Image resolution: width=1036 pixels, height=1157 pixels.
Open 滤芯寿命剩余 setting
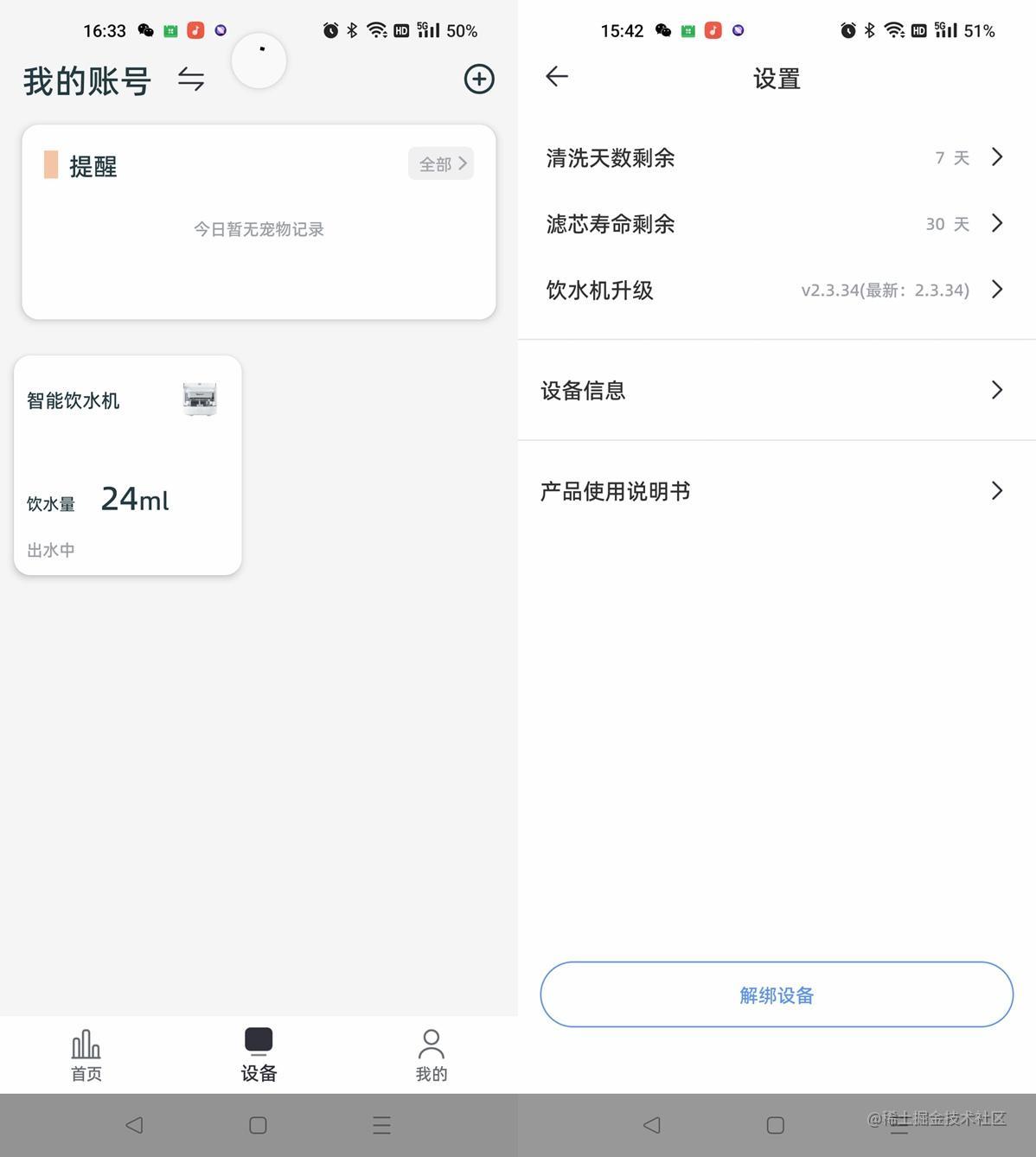click(776, 224)
